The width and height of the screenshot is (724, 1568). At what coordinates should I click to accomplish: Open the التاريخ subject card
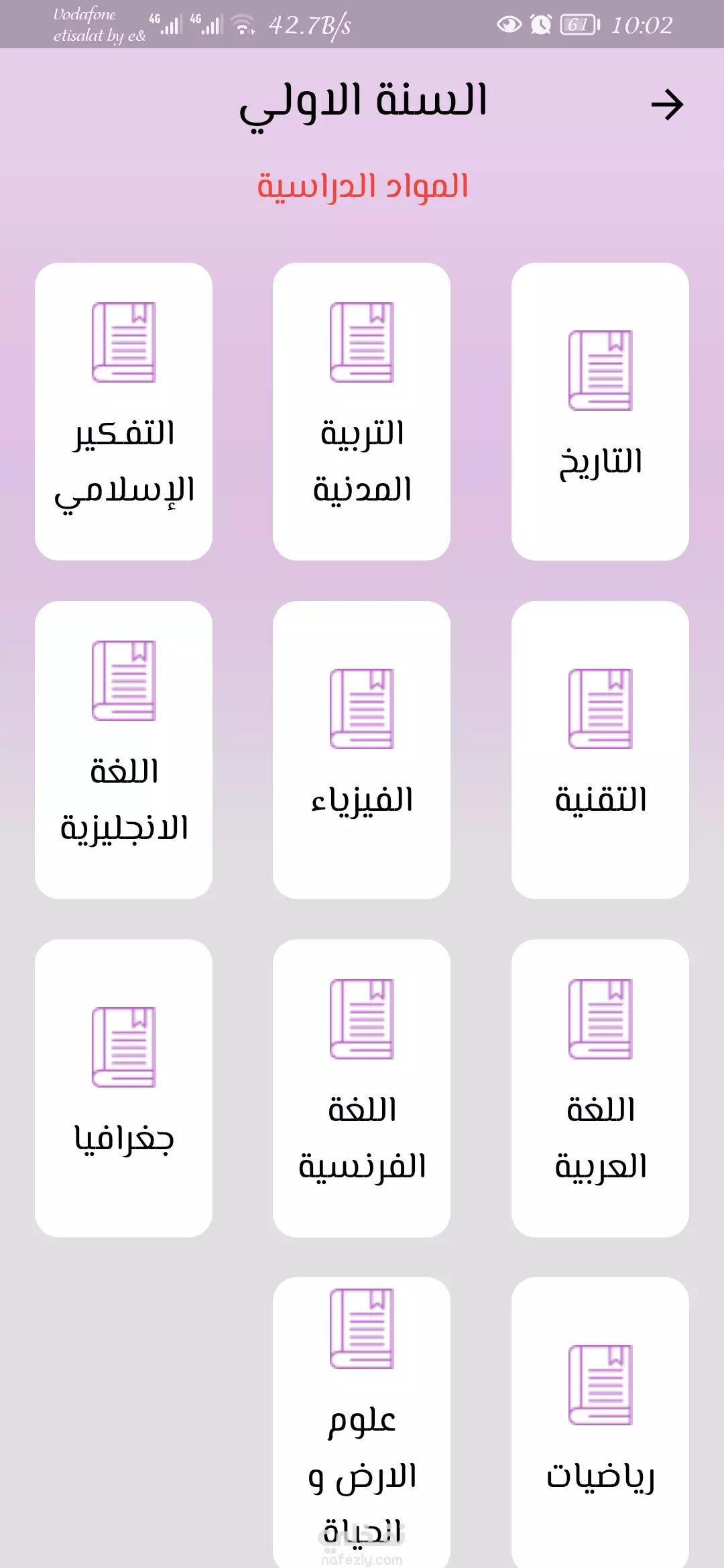(600, 411)
